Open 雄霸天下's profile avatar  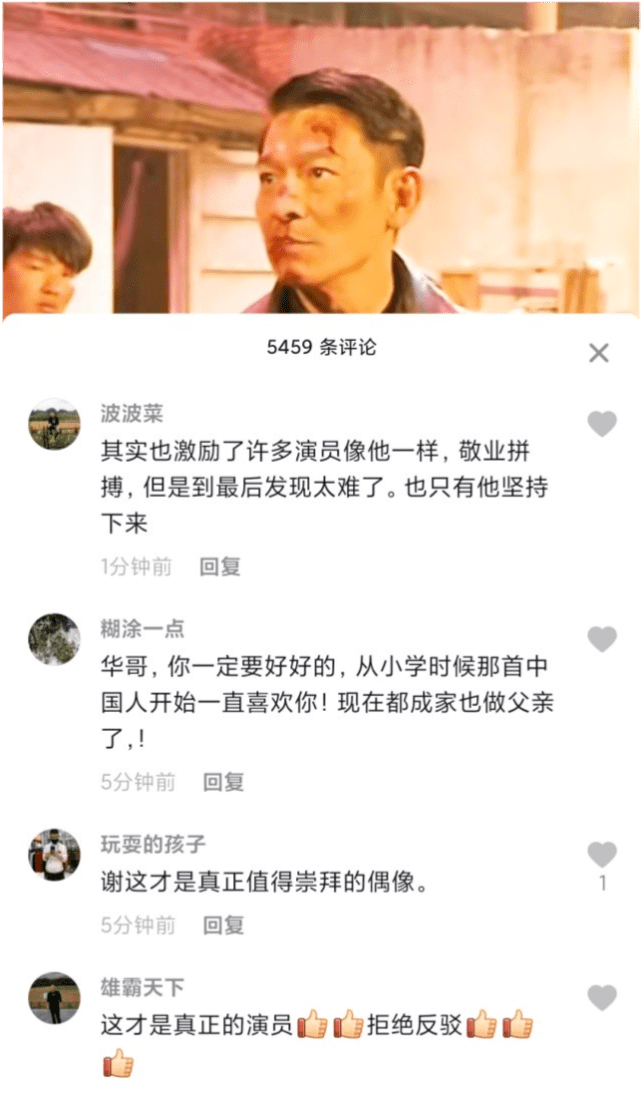[54, 997]
